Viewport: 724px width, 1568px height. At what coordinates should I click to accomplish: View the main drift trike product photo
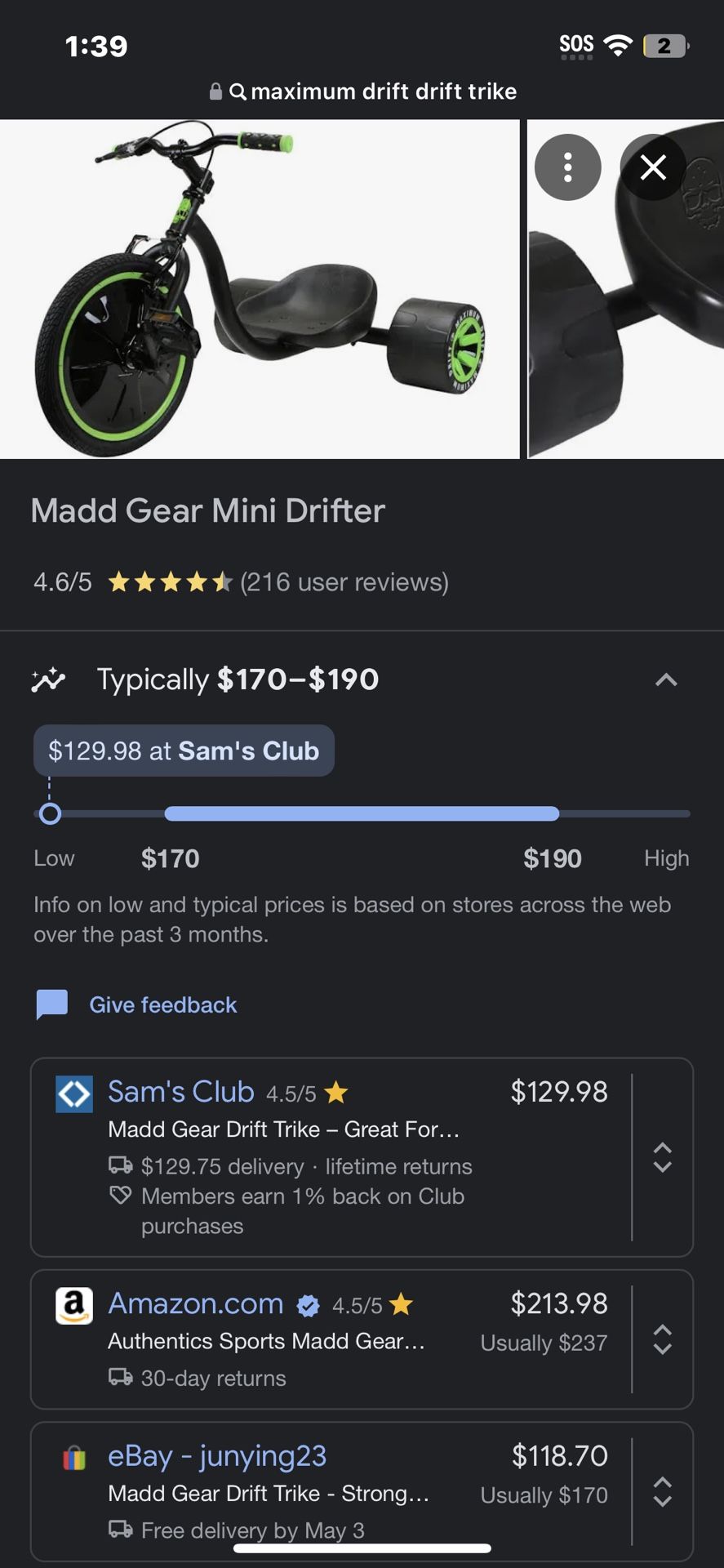[x=260, y=289]
